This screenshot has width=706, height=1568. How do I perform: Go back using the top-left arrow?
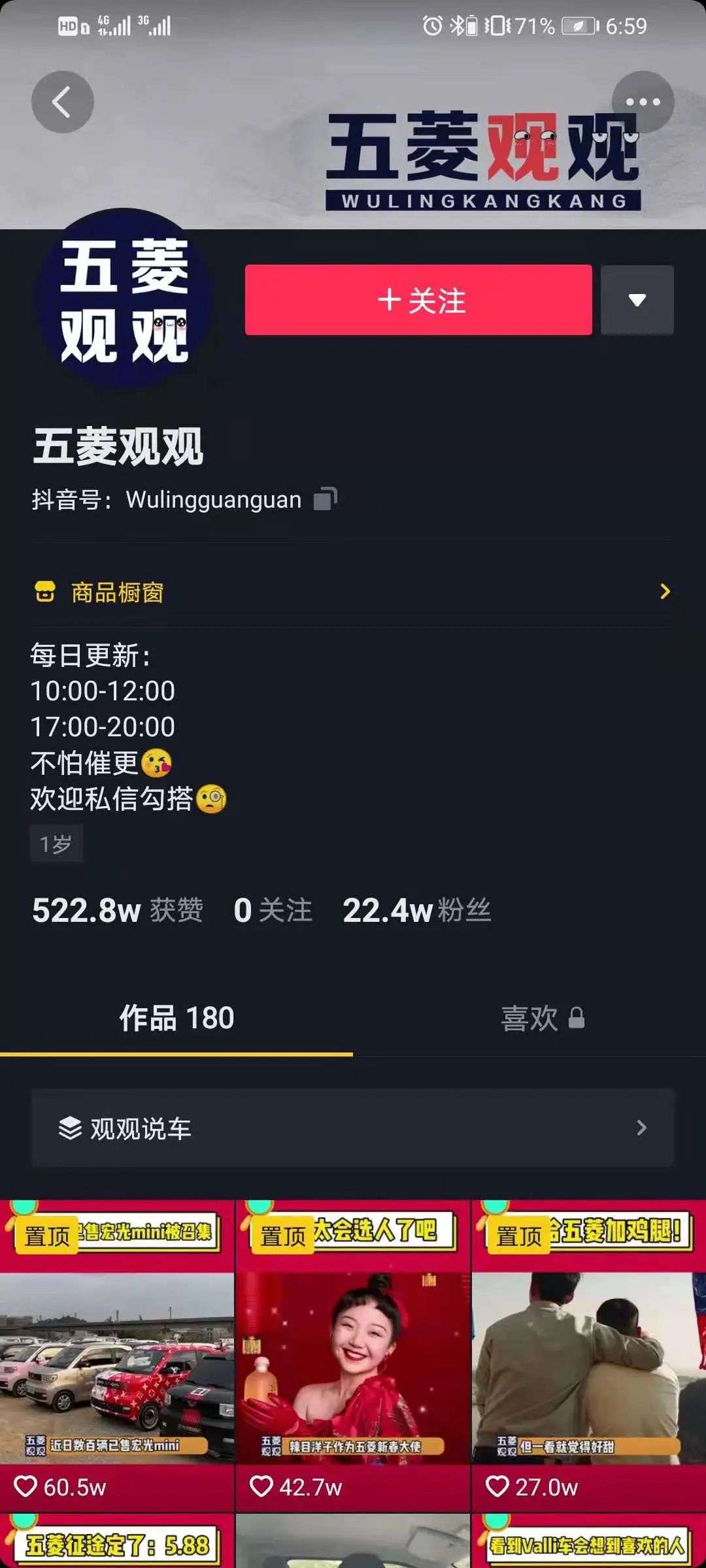click(63, 103)
